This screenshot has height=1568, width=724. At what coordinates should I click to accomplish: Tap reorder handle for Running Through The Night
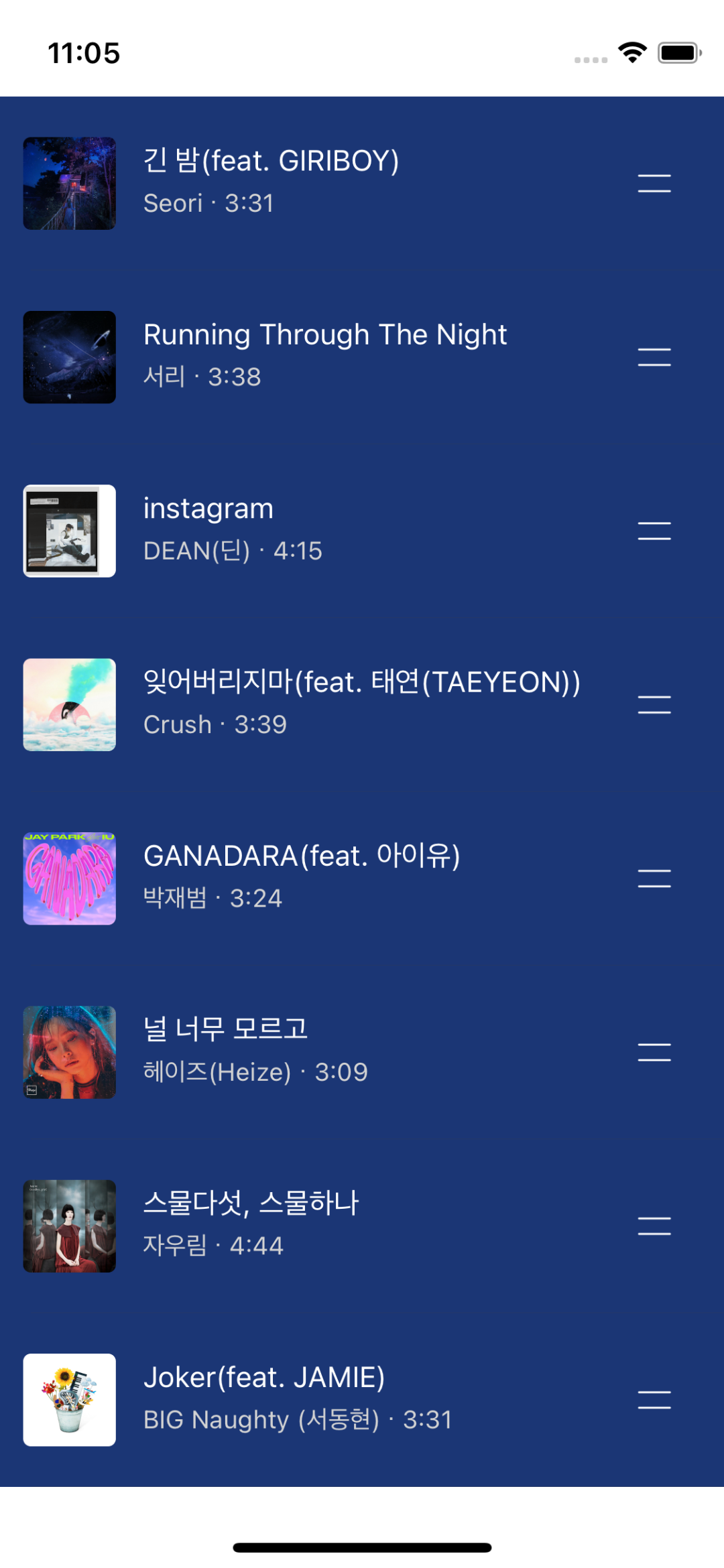point(654,357)
